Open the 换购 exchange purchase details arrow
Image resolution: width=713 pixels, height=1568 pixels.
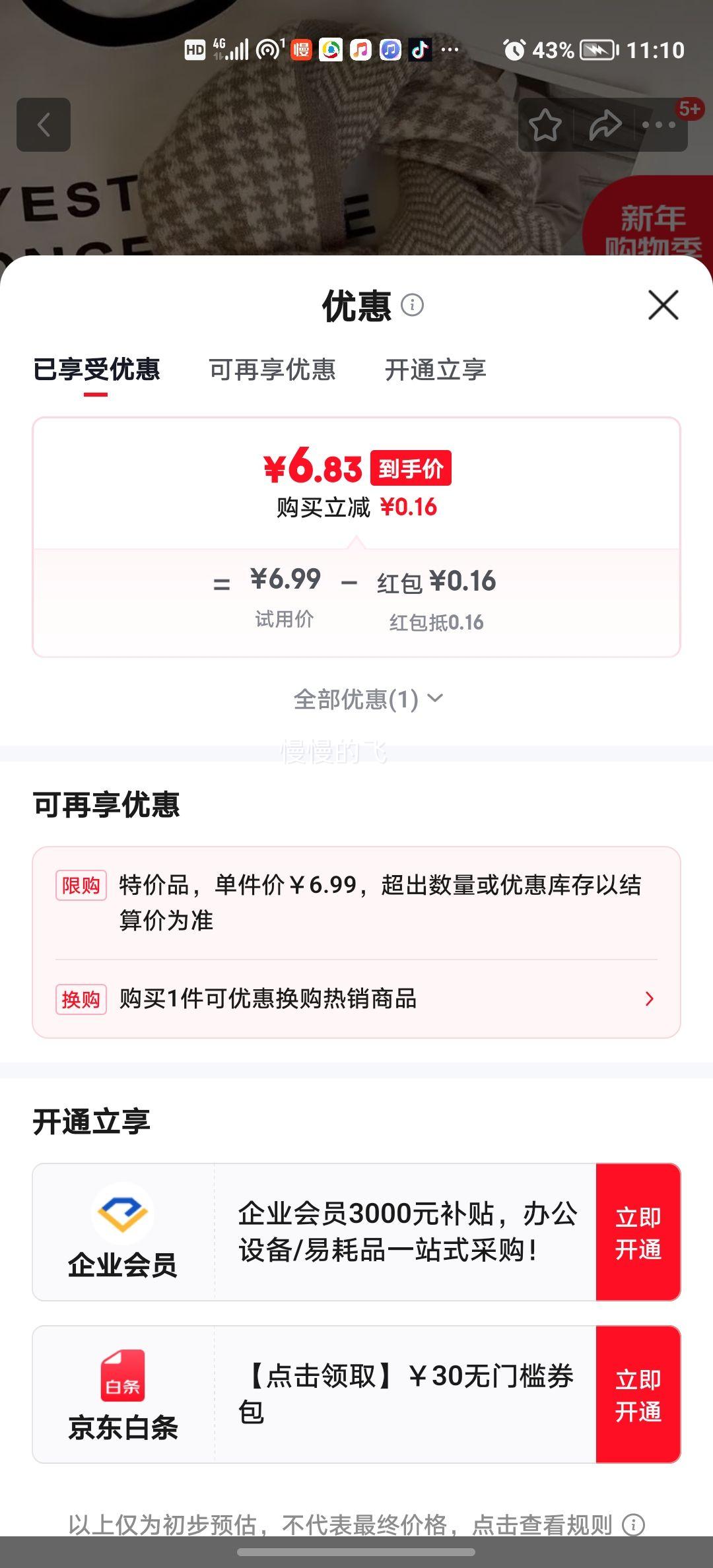coord(649,999)
